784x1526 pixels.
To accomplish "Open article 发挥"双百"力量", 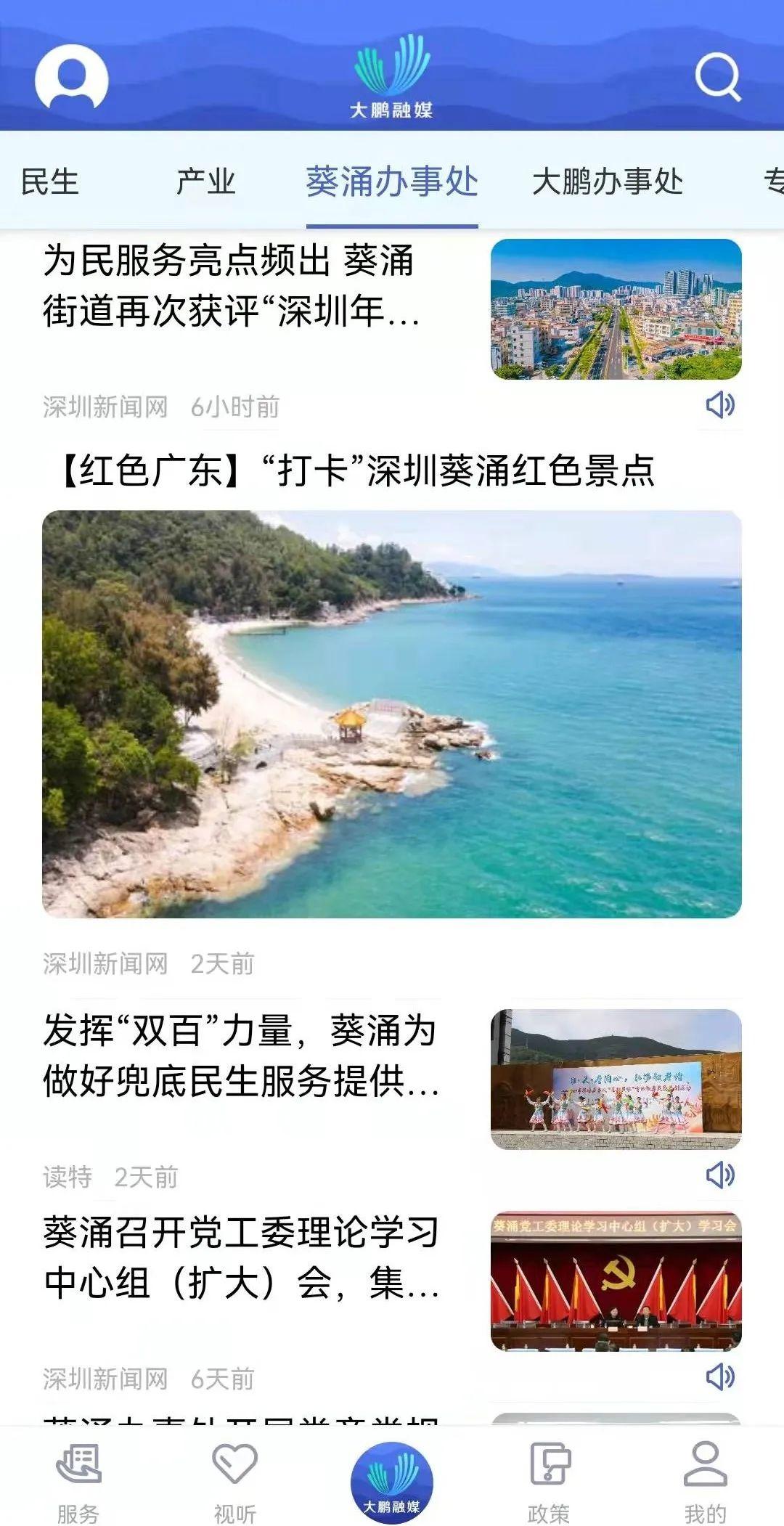I will coord(240,1056).
